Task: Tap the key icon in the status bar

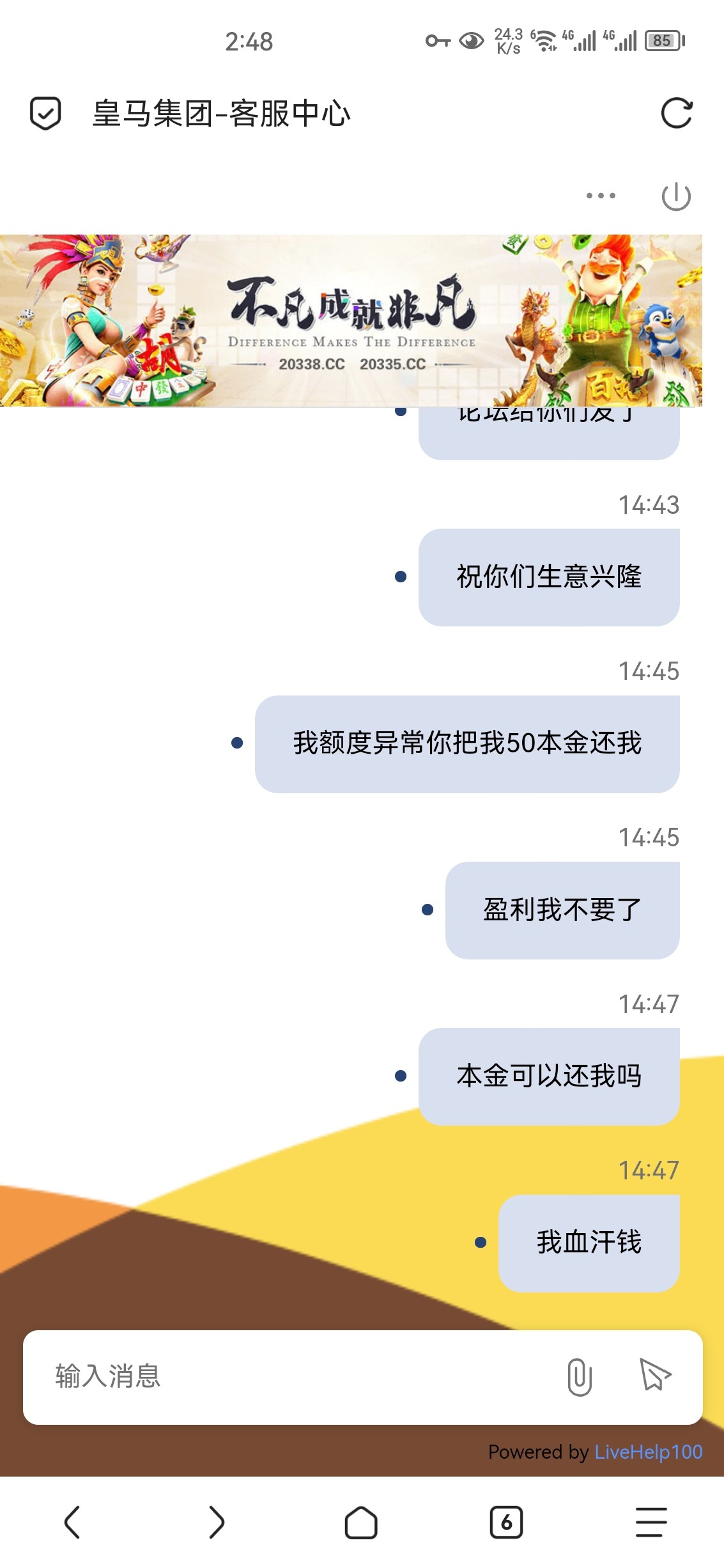Action: (438, 40)
